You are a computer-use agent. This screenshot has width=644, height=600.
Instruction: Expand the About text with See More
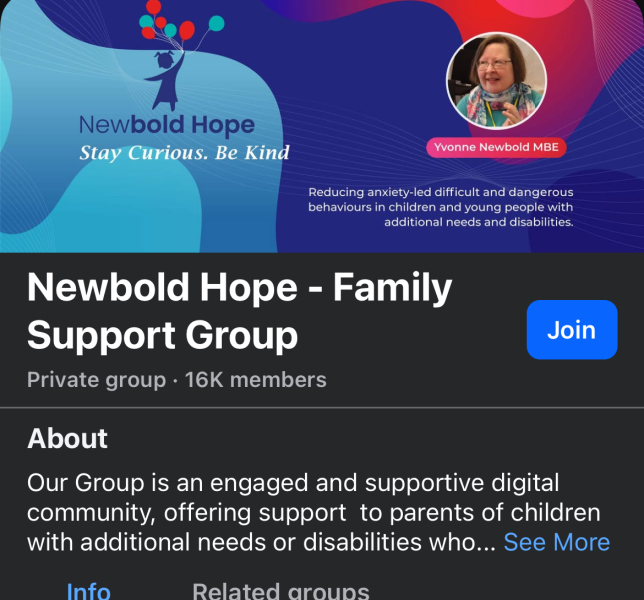(556, 542)
